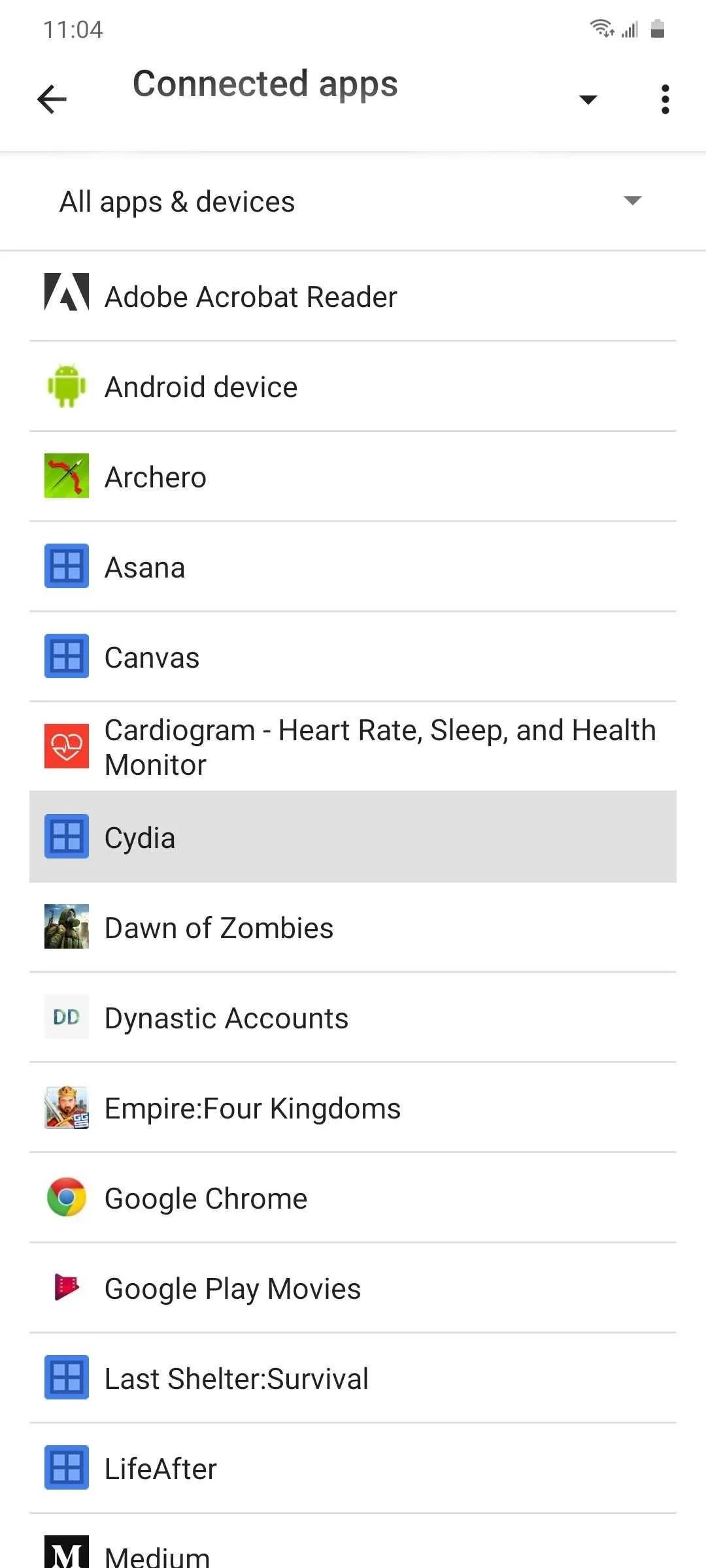Select the Android device entry
This screenshot has width=706, height=1568.
(x=353, y=386)
